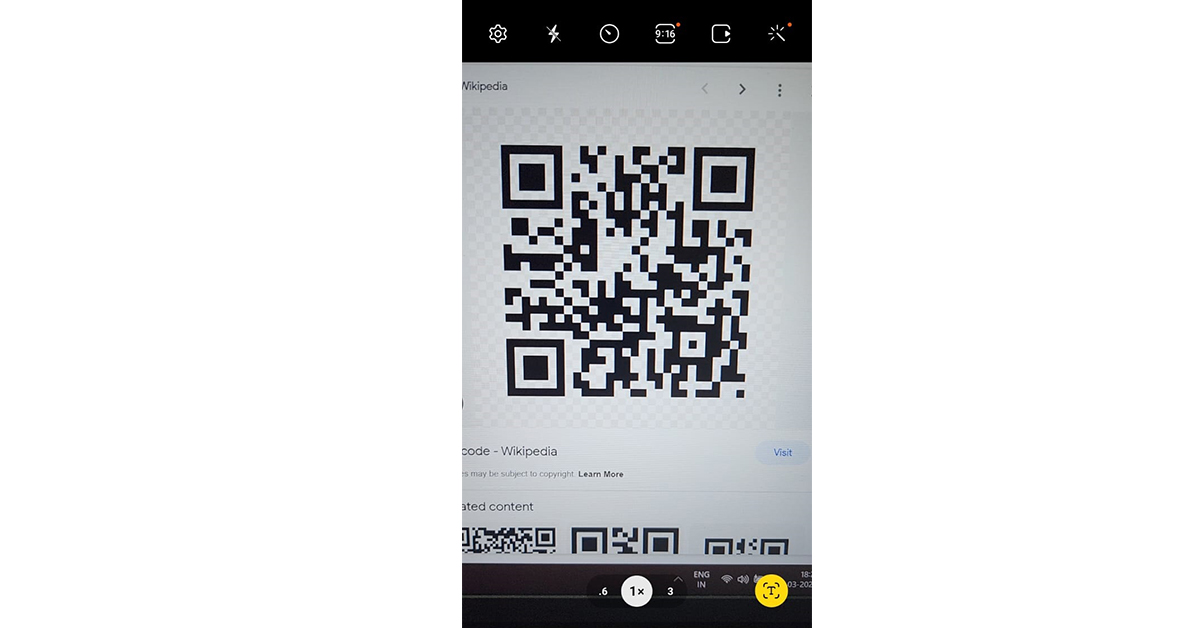The width and height of the screenshot is (1200, 628).
Task: Toggle the flash setting
Action: (x=554, y=34)
